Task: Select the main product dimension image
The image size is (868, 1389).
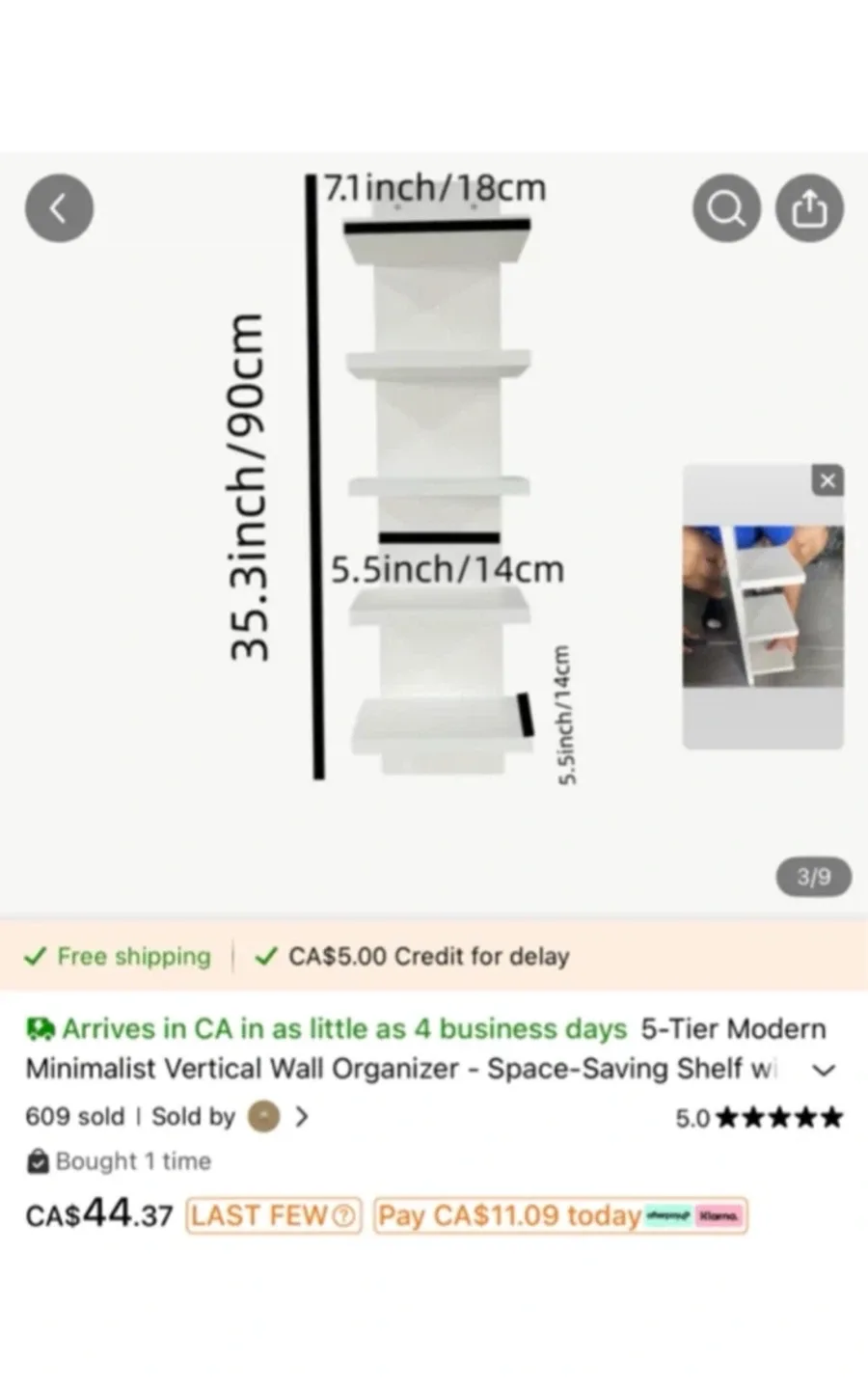Action: [434, 482]
